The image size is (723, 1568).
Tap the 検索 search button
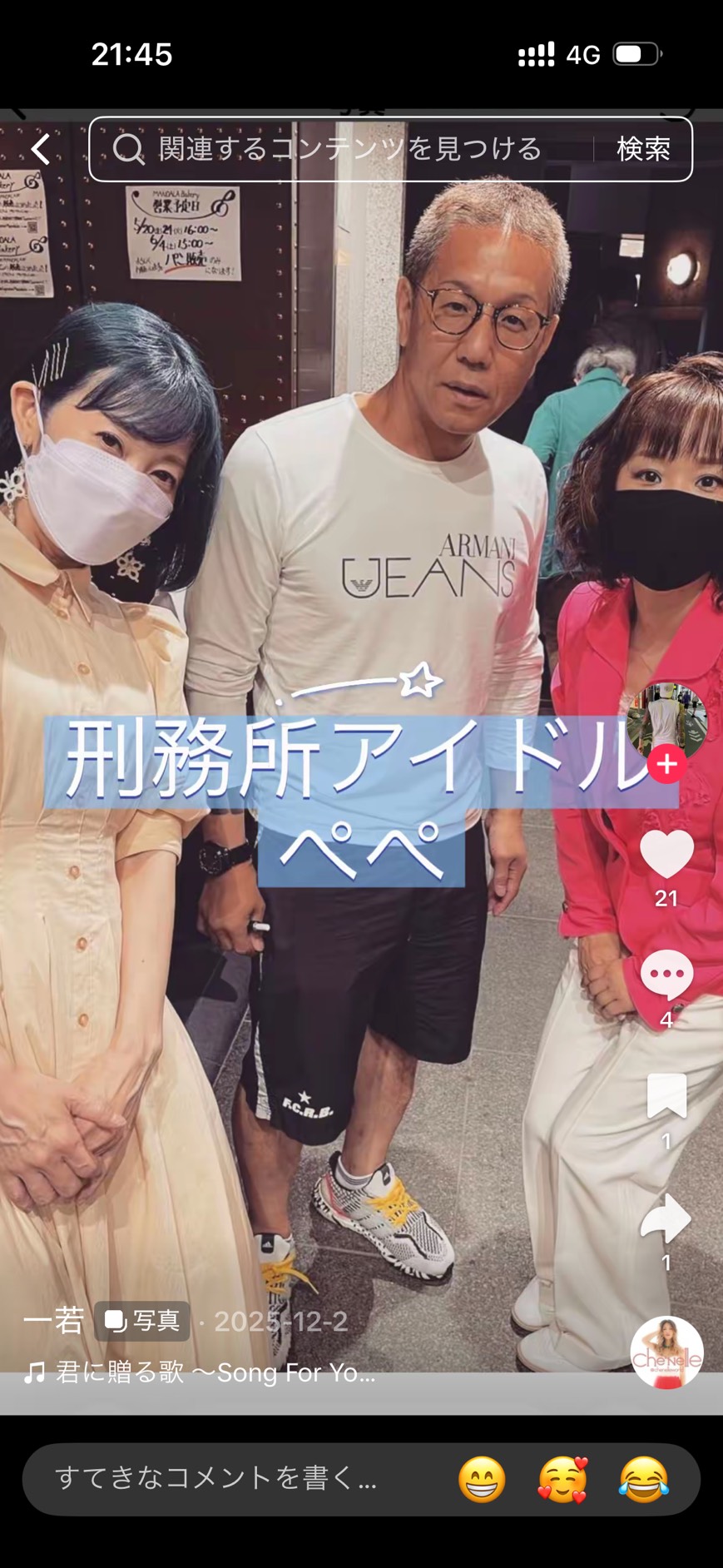(x=642, y=149)
